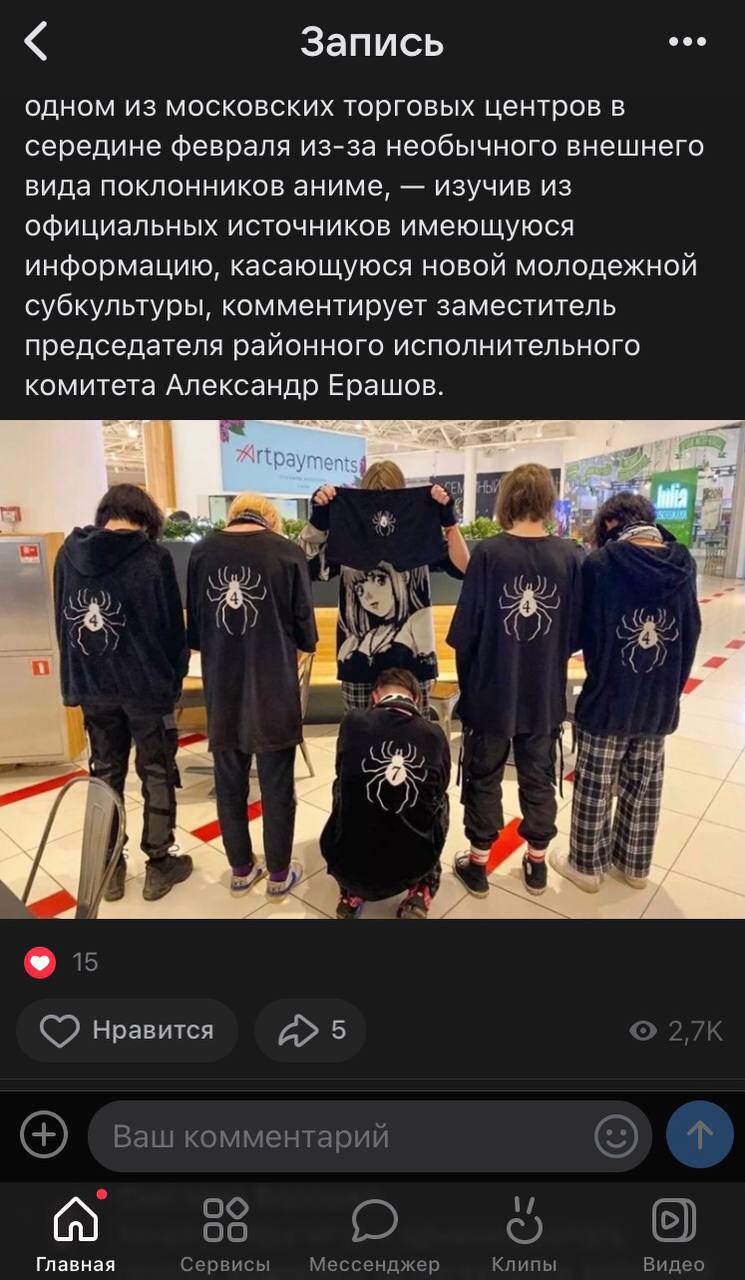Switch to the Клипы tab
Image resolution: width=745 pixels, height=1280 pixels.
524,1235
